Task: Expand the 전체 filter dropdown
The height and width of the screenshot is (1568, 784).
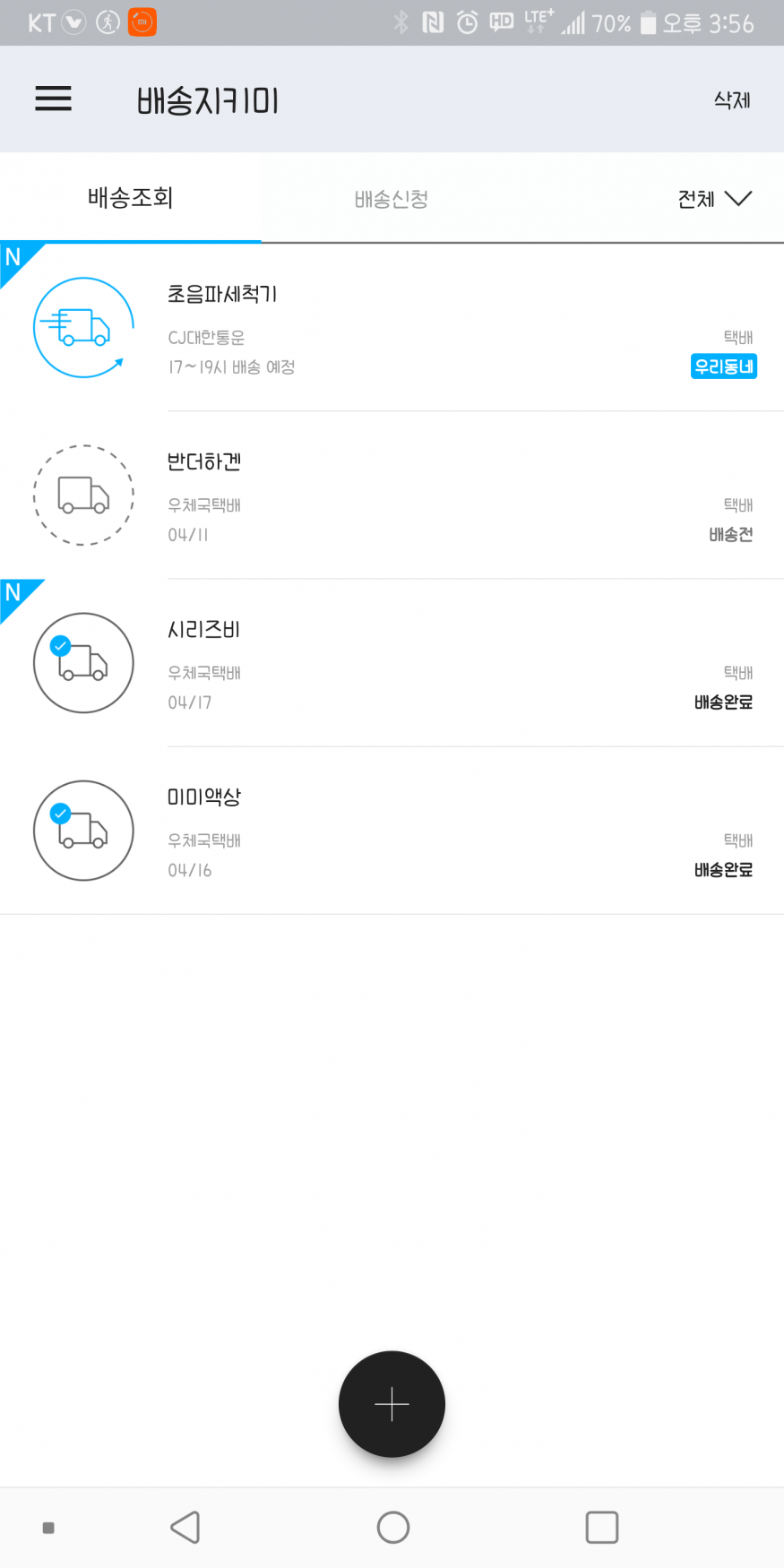Action: click(x=714, y=199)
